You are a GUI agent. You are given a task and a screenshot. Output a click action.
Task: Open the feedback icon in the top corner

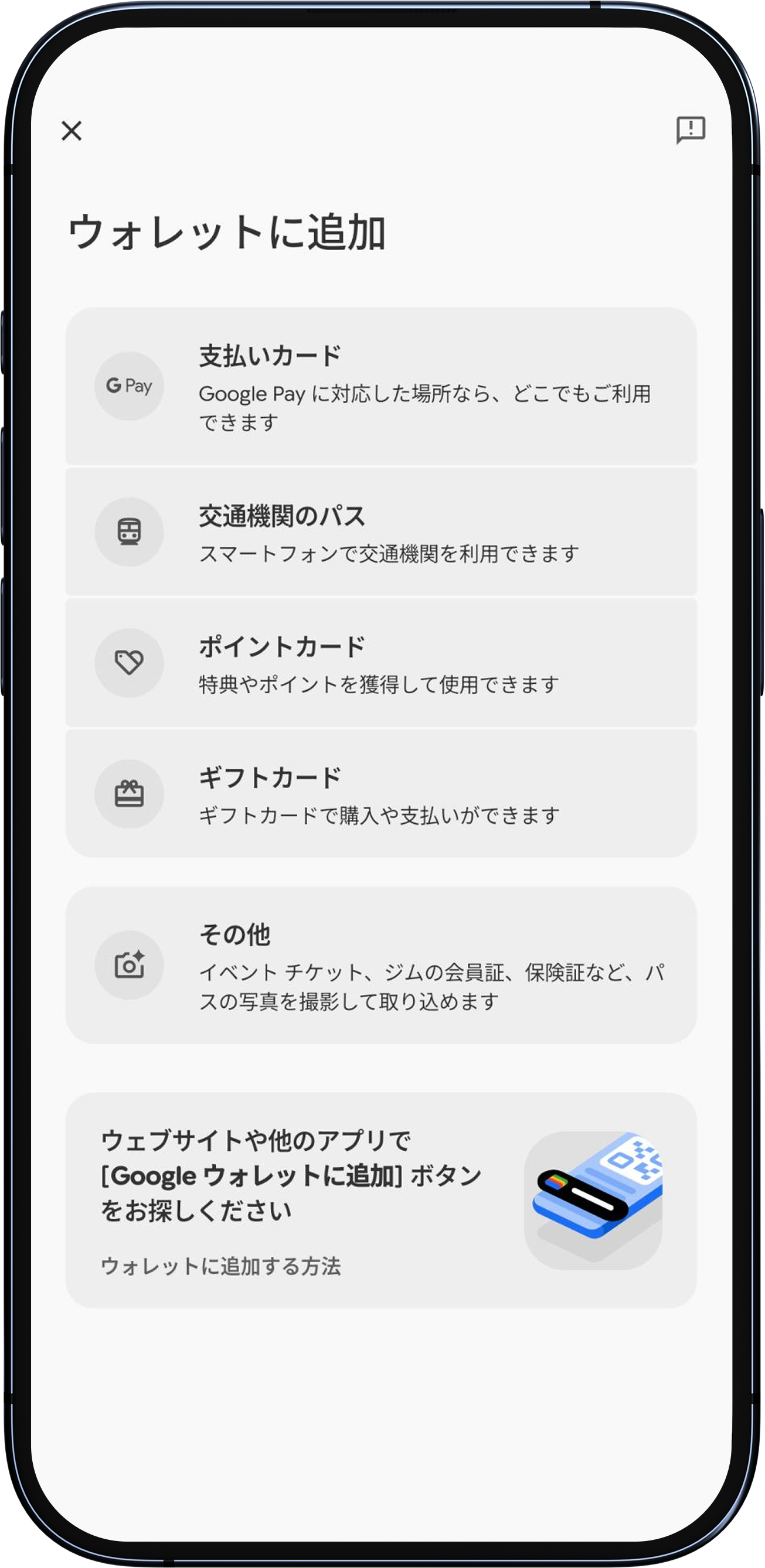click(x=691, y=129)
